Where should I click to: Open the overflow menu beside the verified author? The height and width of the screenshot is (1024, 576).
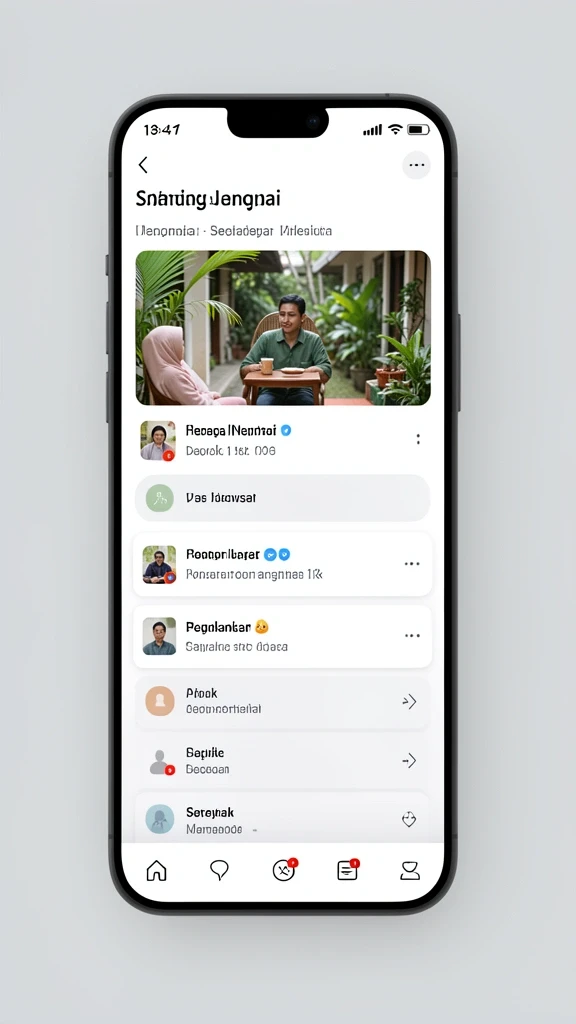click(x=418, y=440)
